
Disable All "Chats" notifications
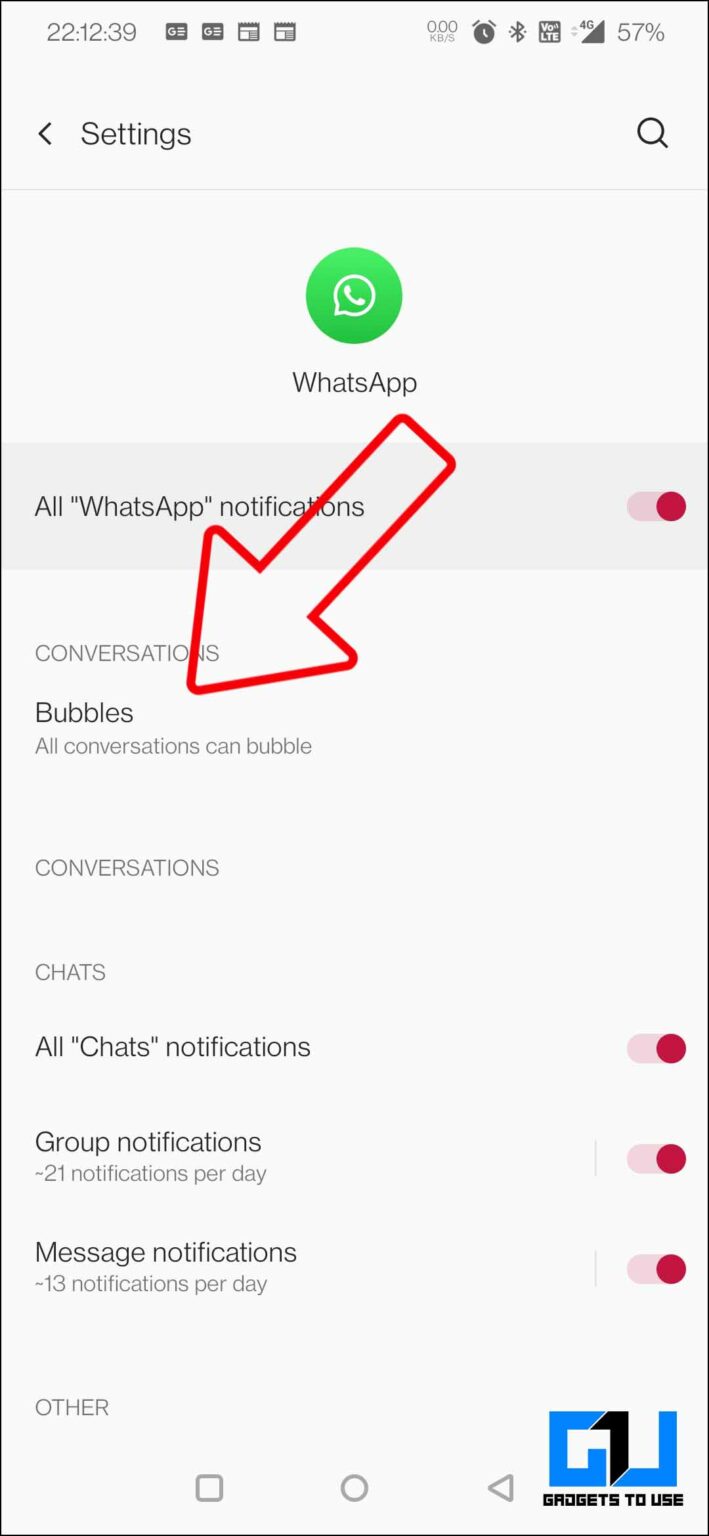click(657, 1048)
